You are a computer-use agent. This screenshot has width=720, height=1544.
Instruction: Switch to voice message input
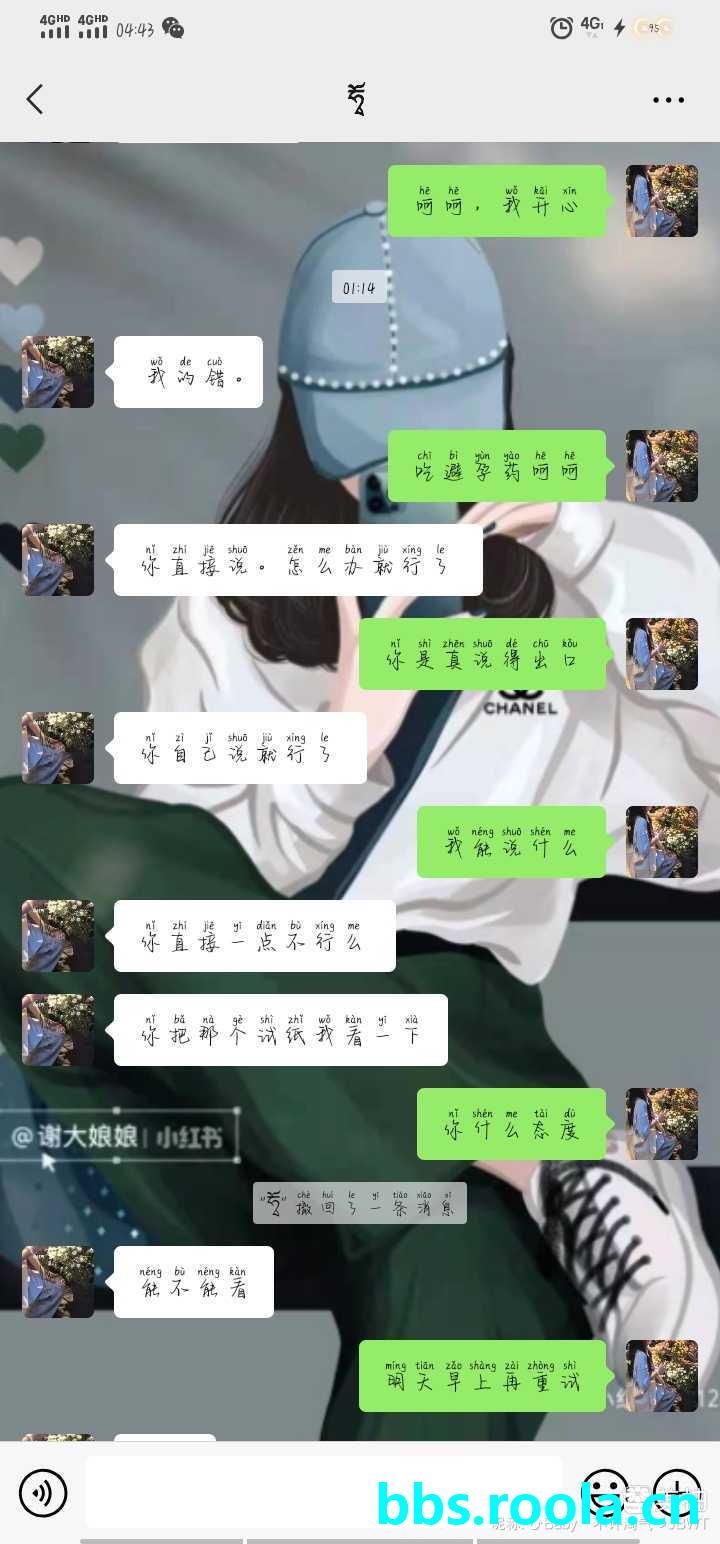pos(43,1493)
